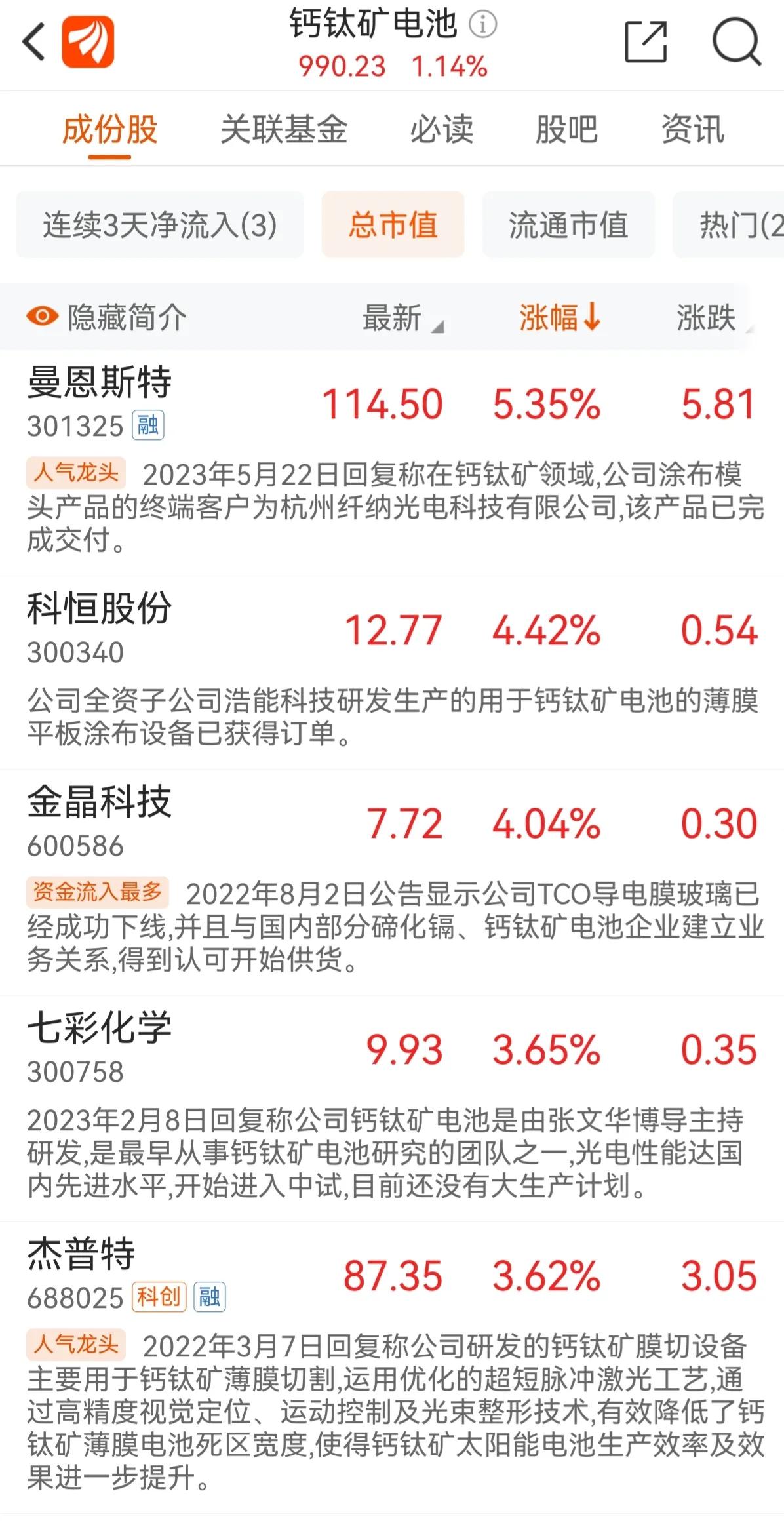Select the 总市值 chip

pyautogui.click(x=393, y=225)
